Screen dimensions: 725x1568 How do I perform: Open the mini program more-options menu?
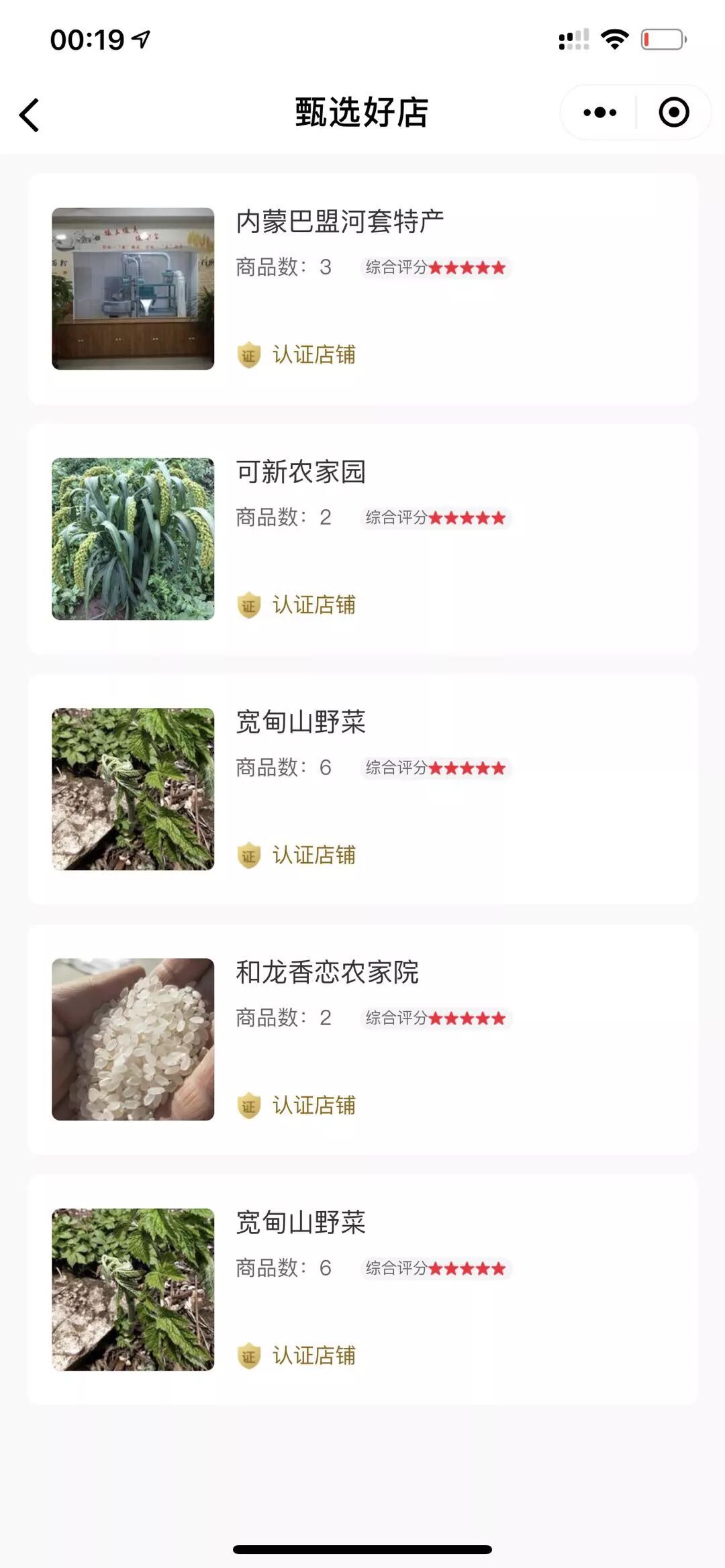(599, 112)
